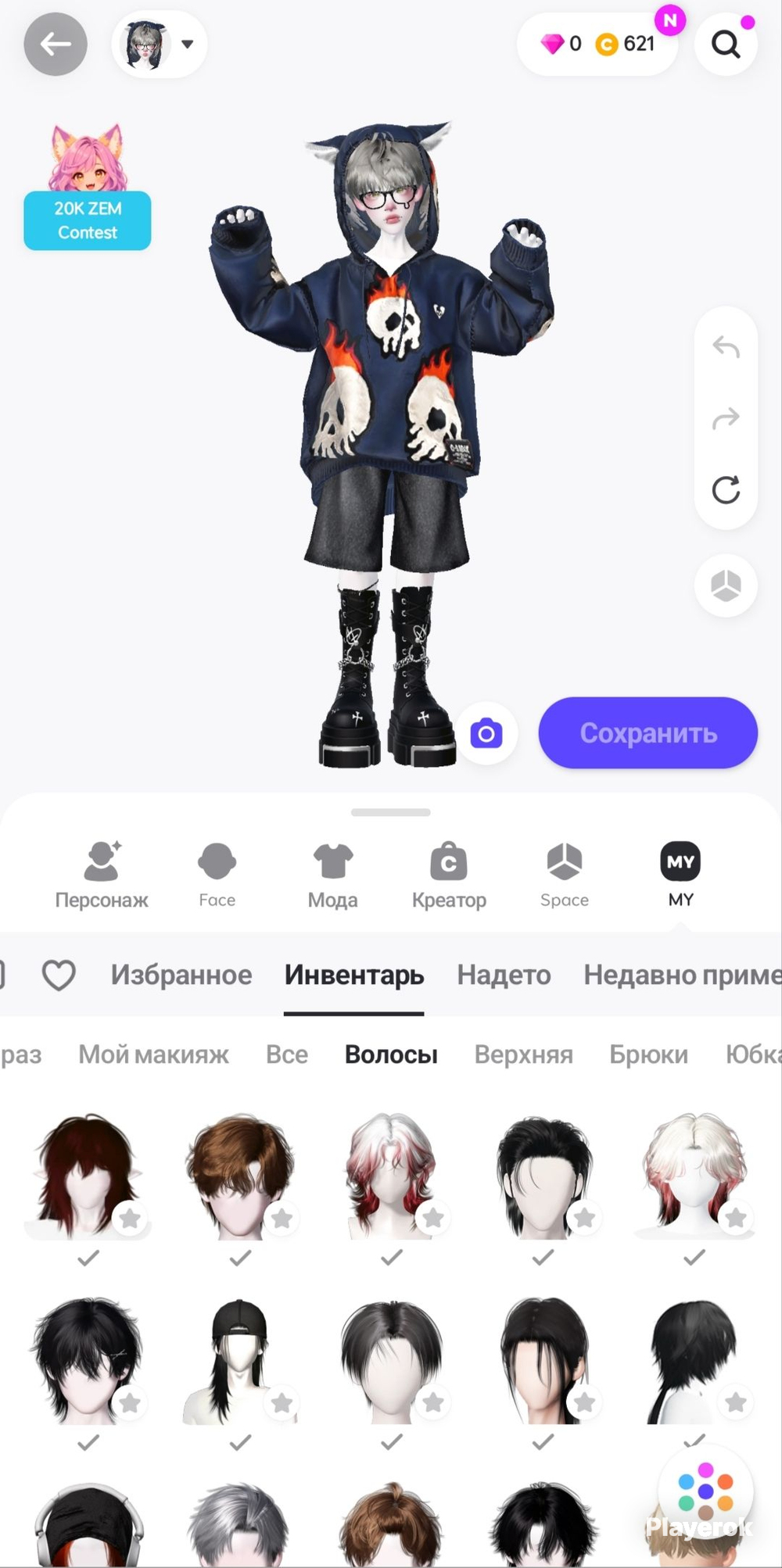Screen dimensions: 782x1568
Task: Open the Креатор shop category
Action: 449,876
